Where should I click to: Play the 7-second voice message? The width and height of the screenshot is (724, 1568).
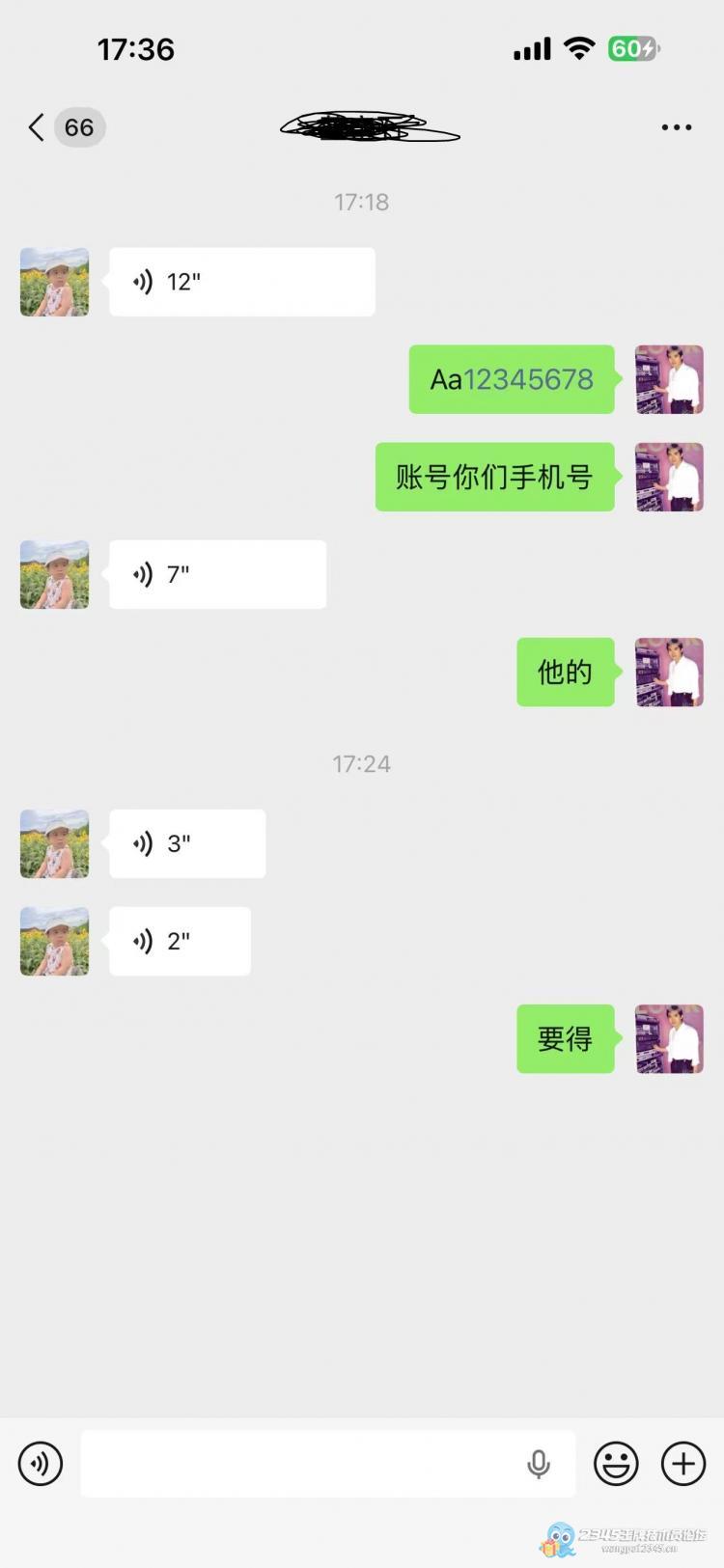(x=217, y=574)
